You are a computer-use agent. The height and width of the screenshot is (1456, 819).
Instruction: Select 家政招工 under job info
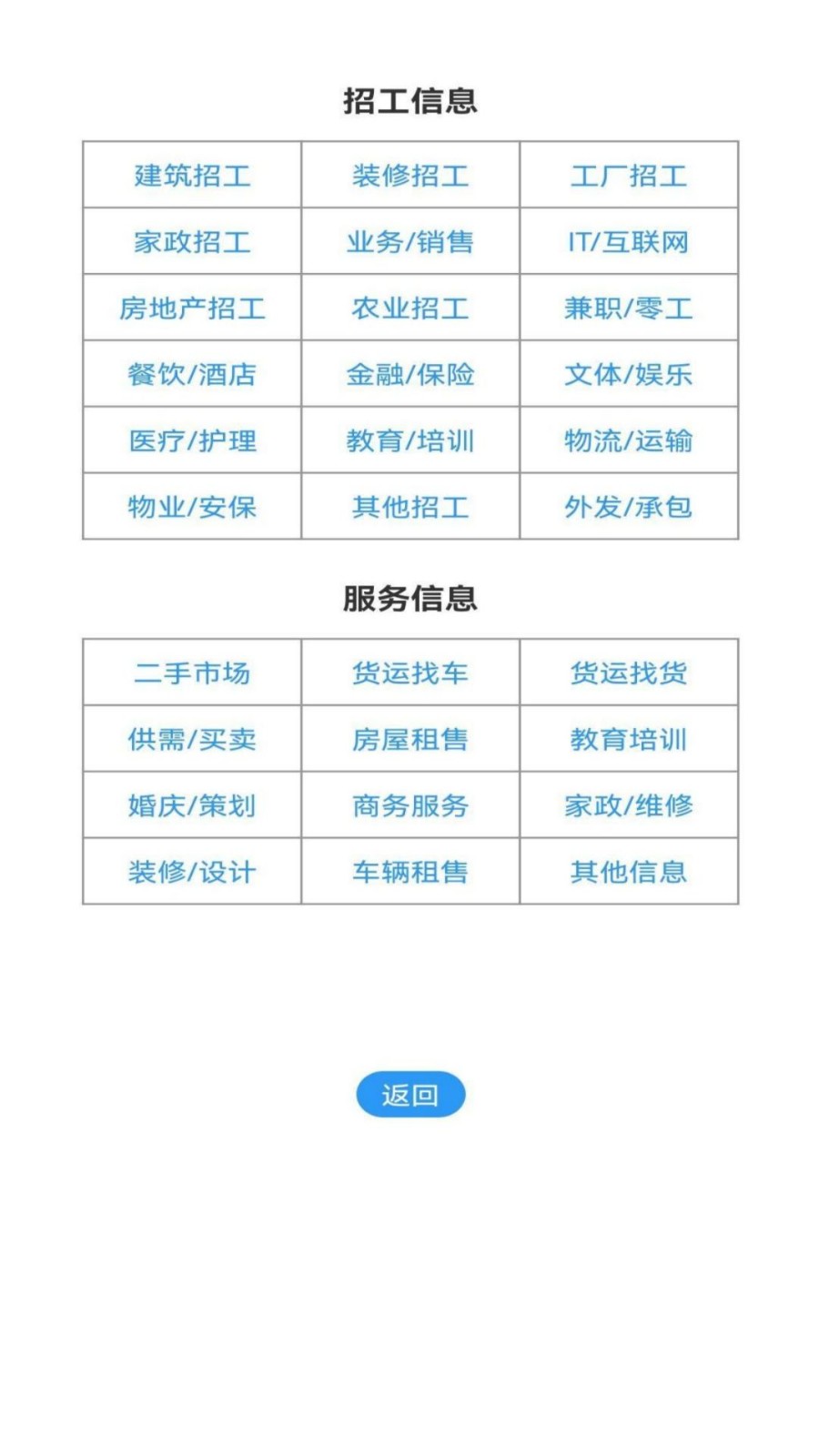pos(192,240)
